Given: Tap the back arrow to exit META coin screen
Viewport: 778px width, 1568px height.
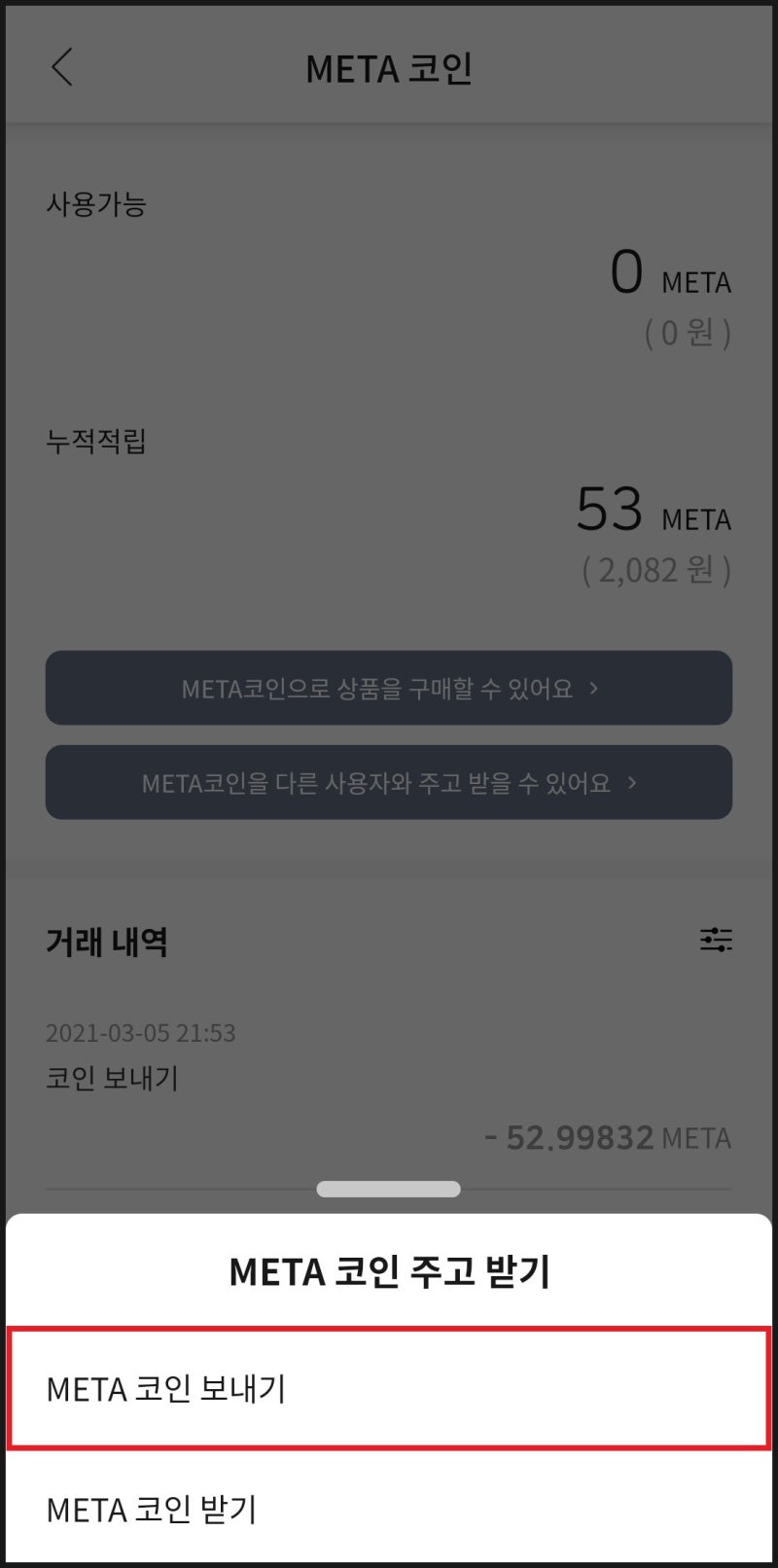Looking at the screenshot, I should pos(62,68).
